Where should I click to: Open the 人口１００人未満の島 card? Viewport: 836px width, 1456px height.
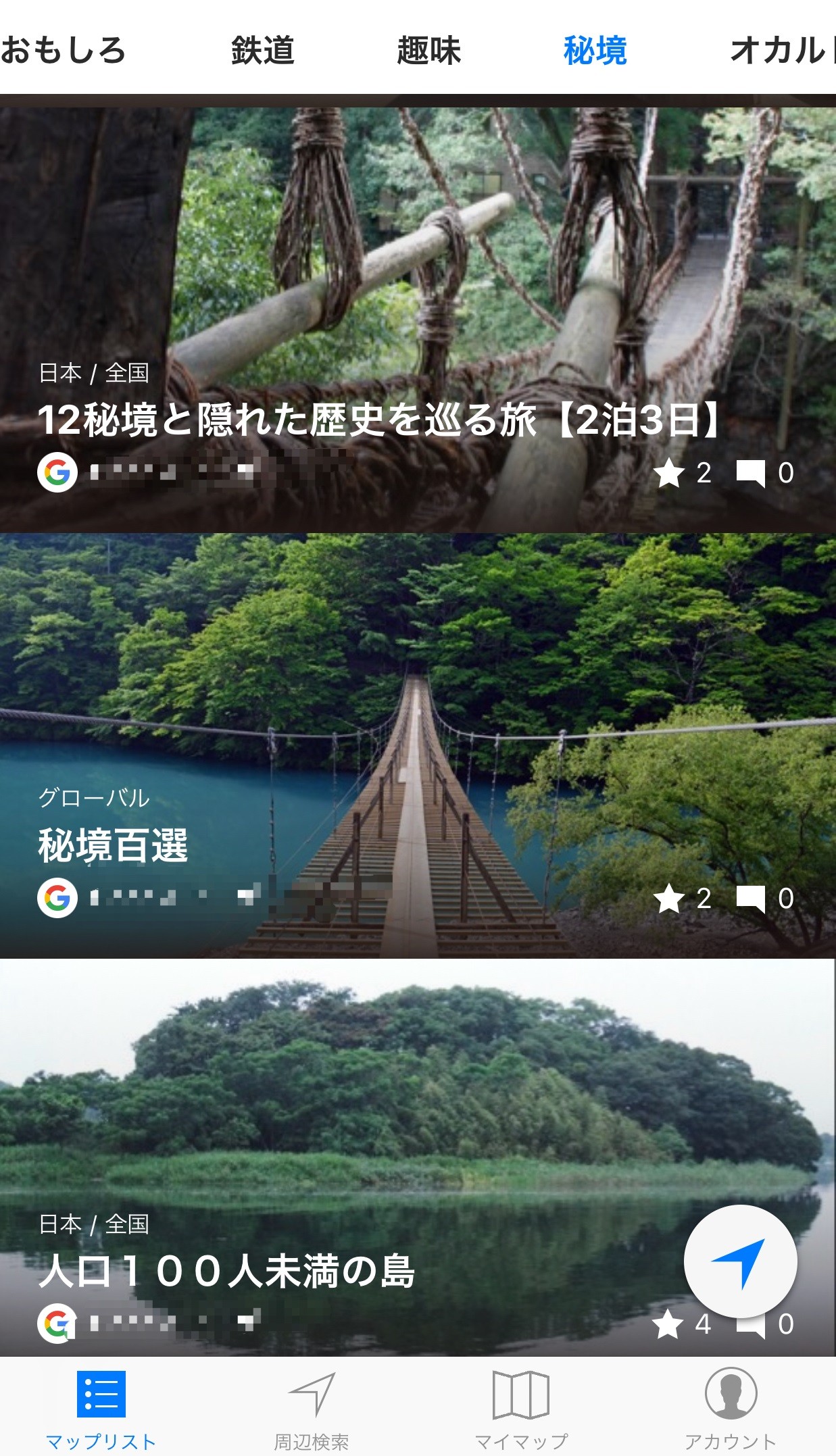[226, 1270]
